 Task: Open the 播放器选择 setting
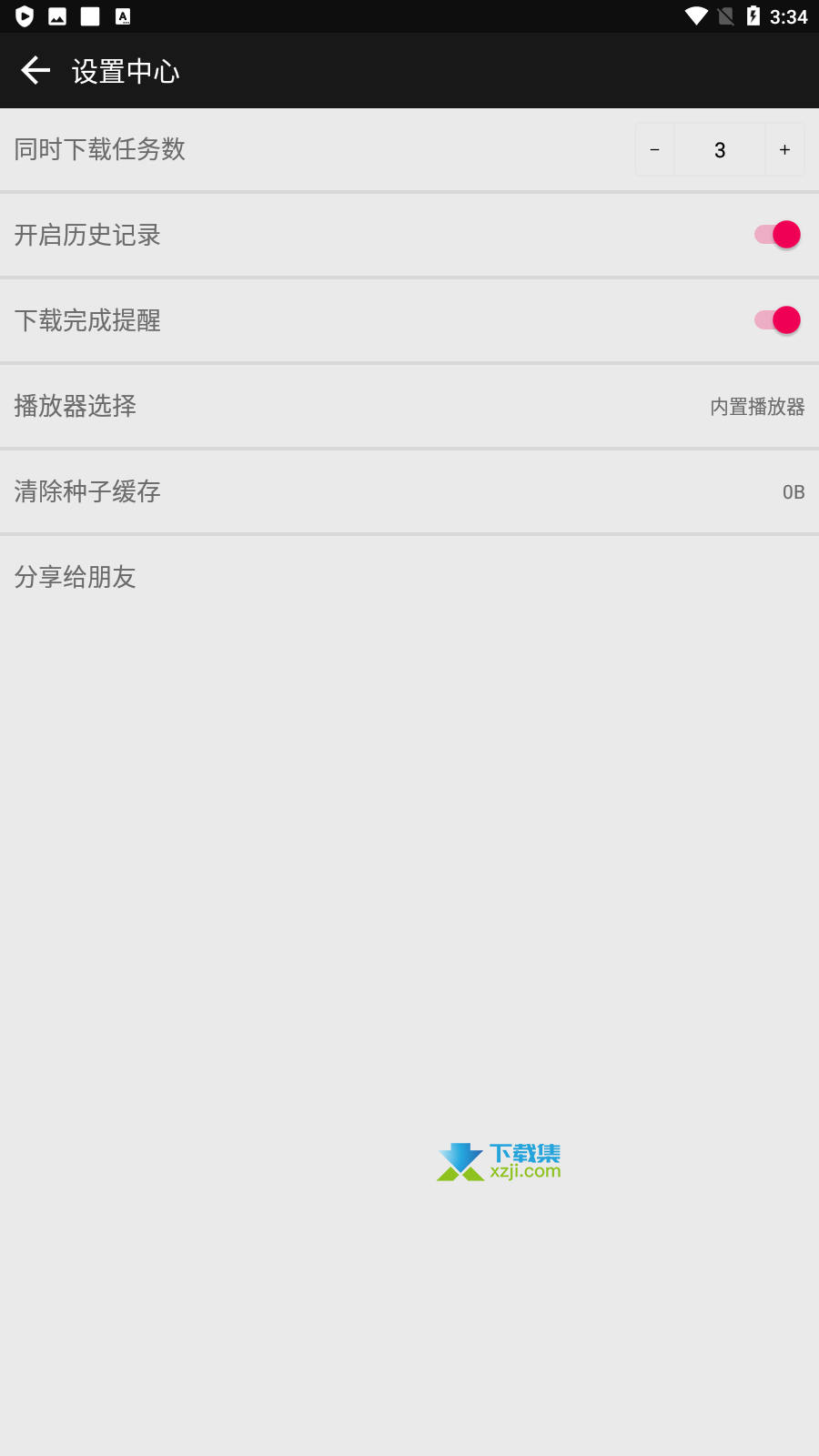(x=409, y=406)
